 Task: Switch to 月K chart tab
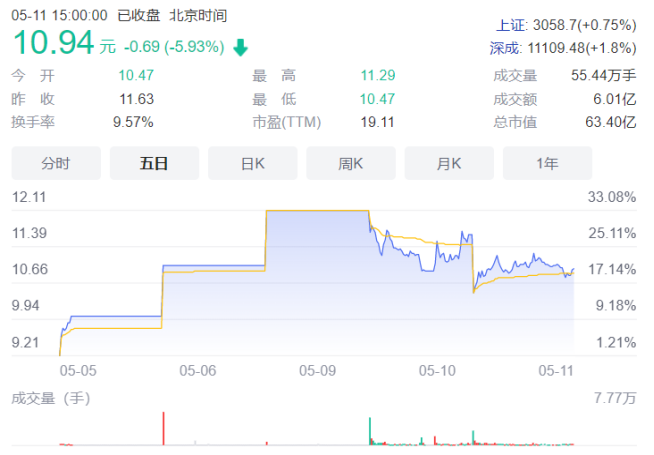click(x=448, y=163)
